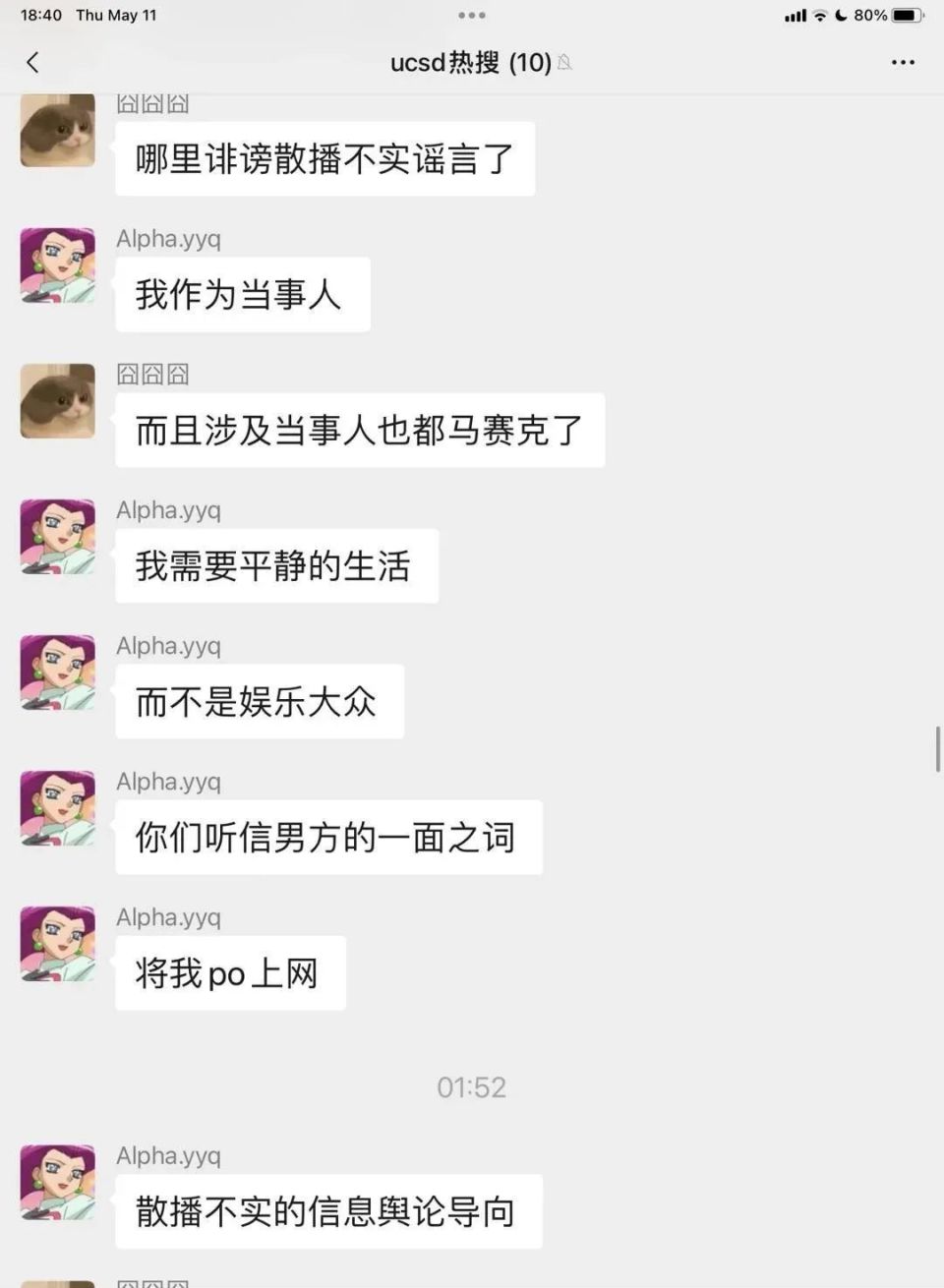Open the group chat settings via three-dot icon

coord(903,62)
